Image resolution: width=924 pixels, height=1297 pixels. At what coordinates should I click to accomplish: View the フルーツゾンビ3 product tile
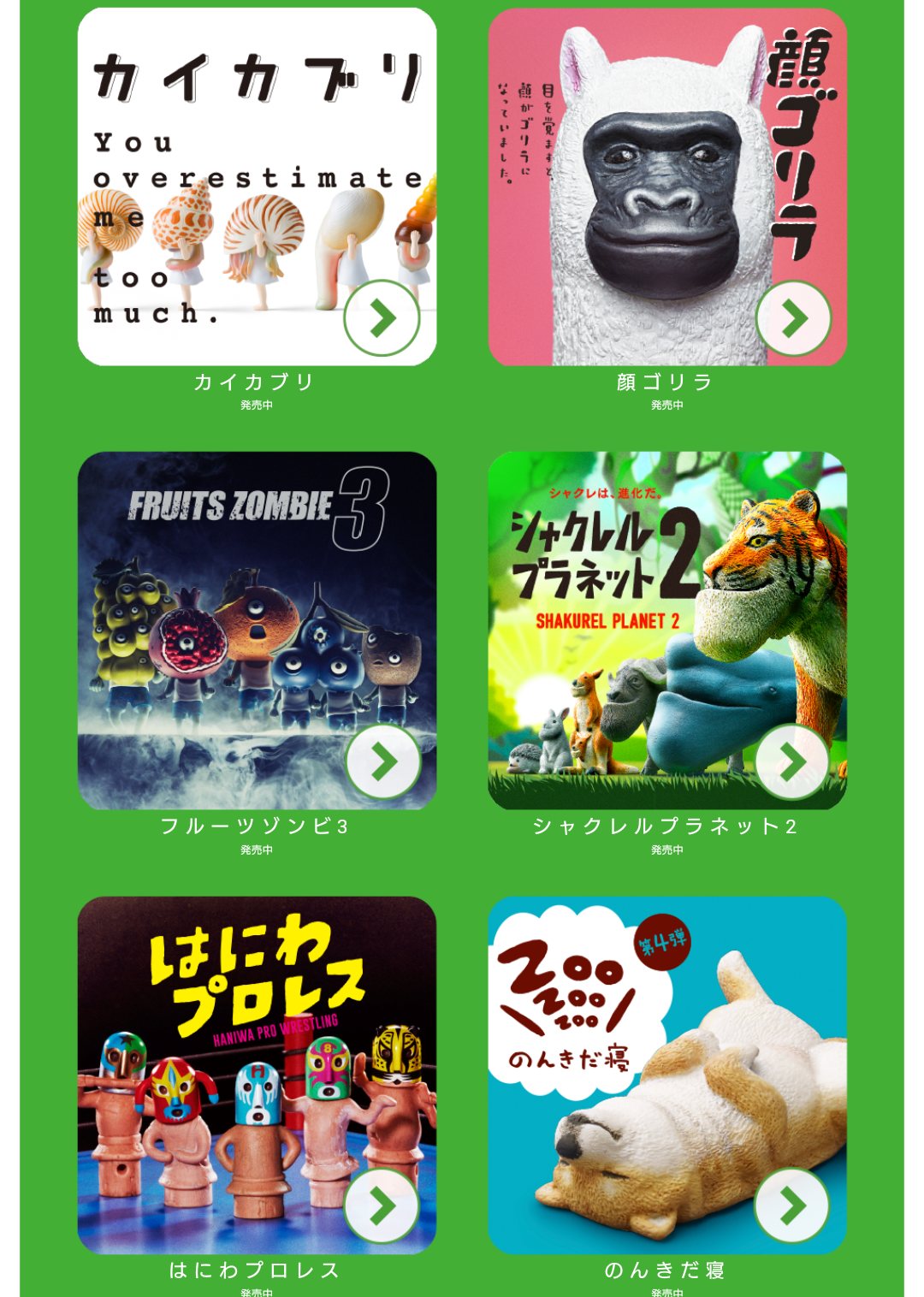click(x=257, y=631)
